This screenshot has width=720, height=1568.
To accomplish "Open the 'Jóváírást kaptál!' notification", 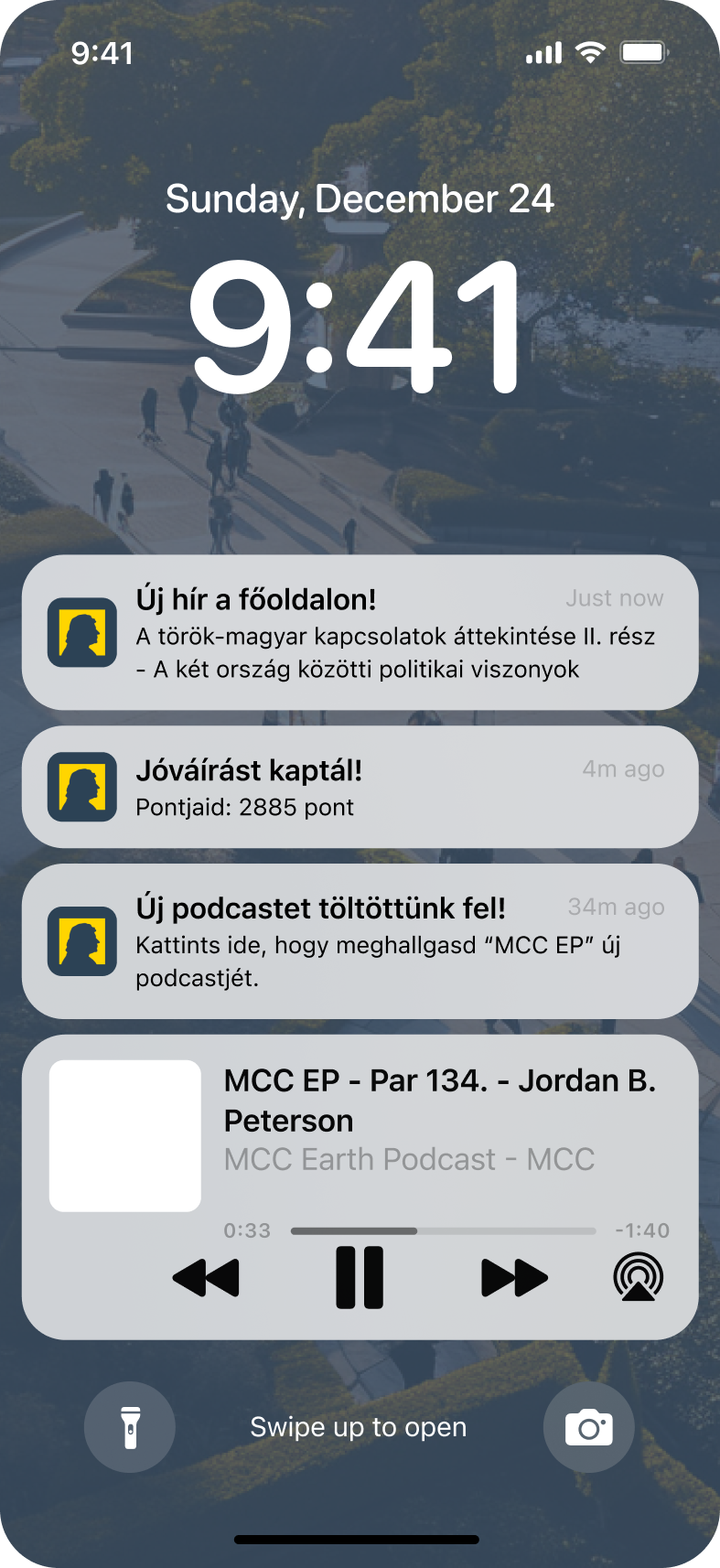I will (x=360, y=787).
